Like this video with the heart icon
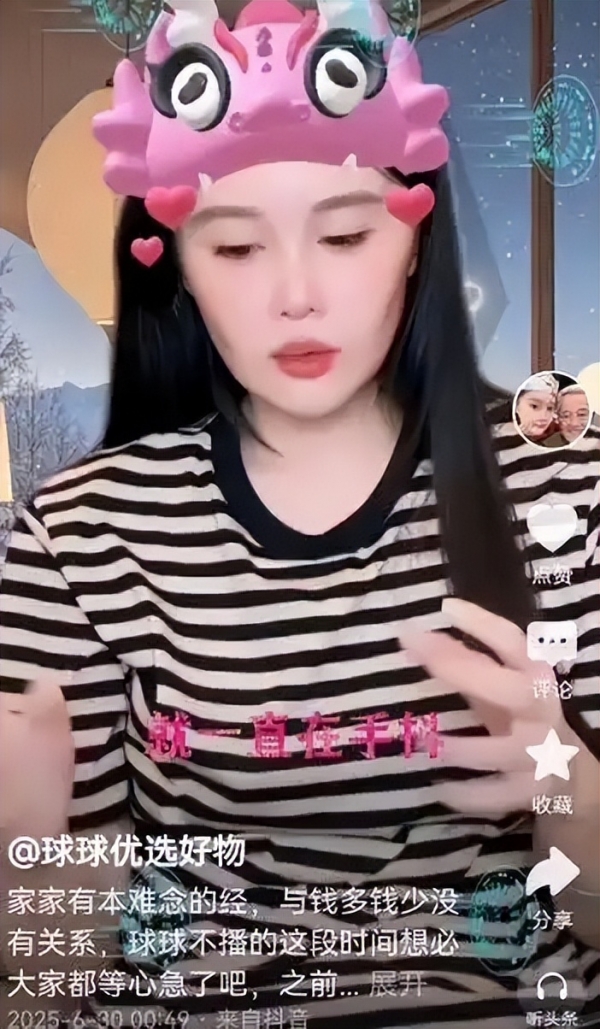The height and width of the screenshot is (1029, 600). (x=552, y=527)
